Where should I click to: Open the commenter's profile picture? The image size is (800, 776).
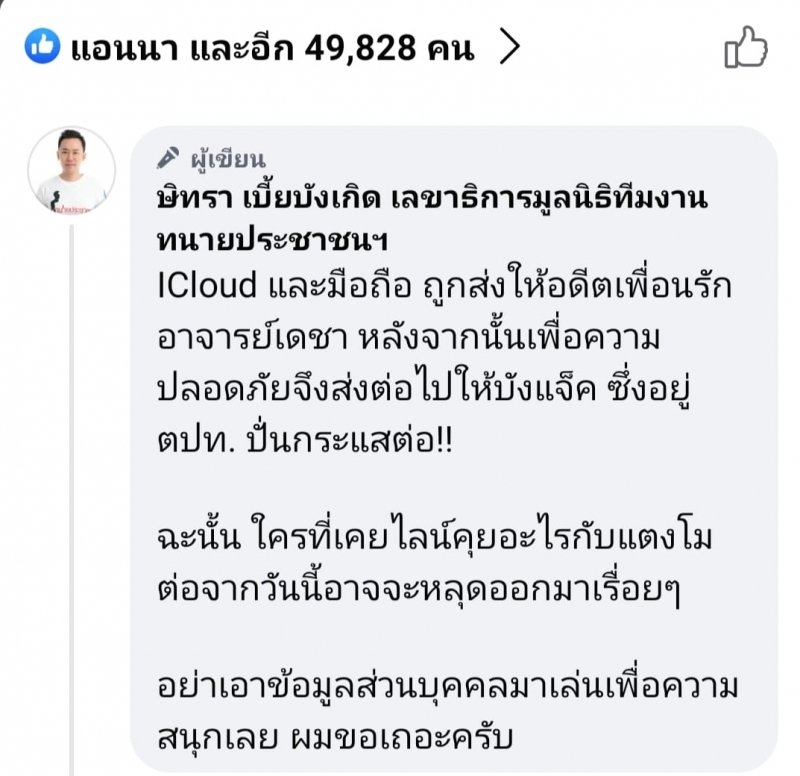(71, 170)
